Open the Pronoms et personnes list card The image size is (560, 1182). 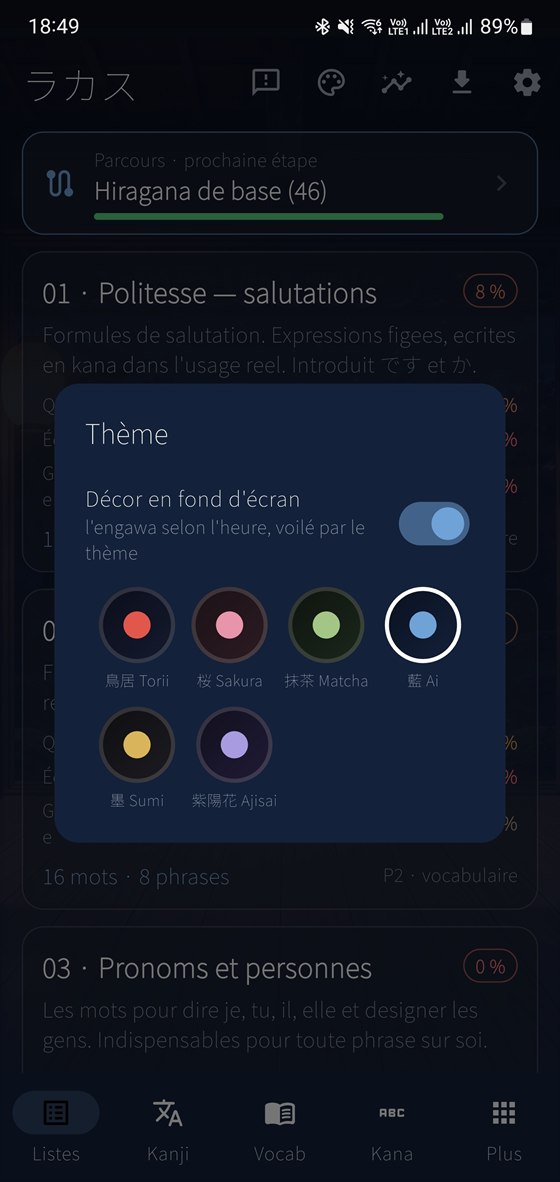coord(280,1000)
